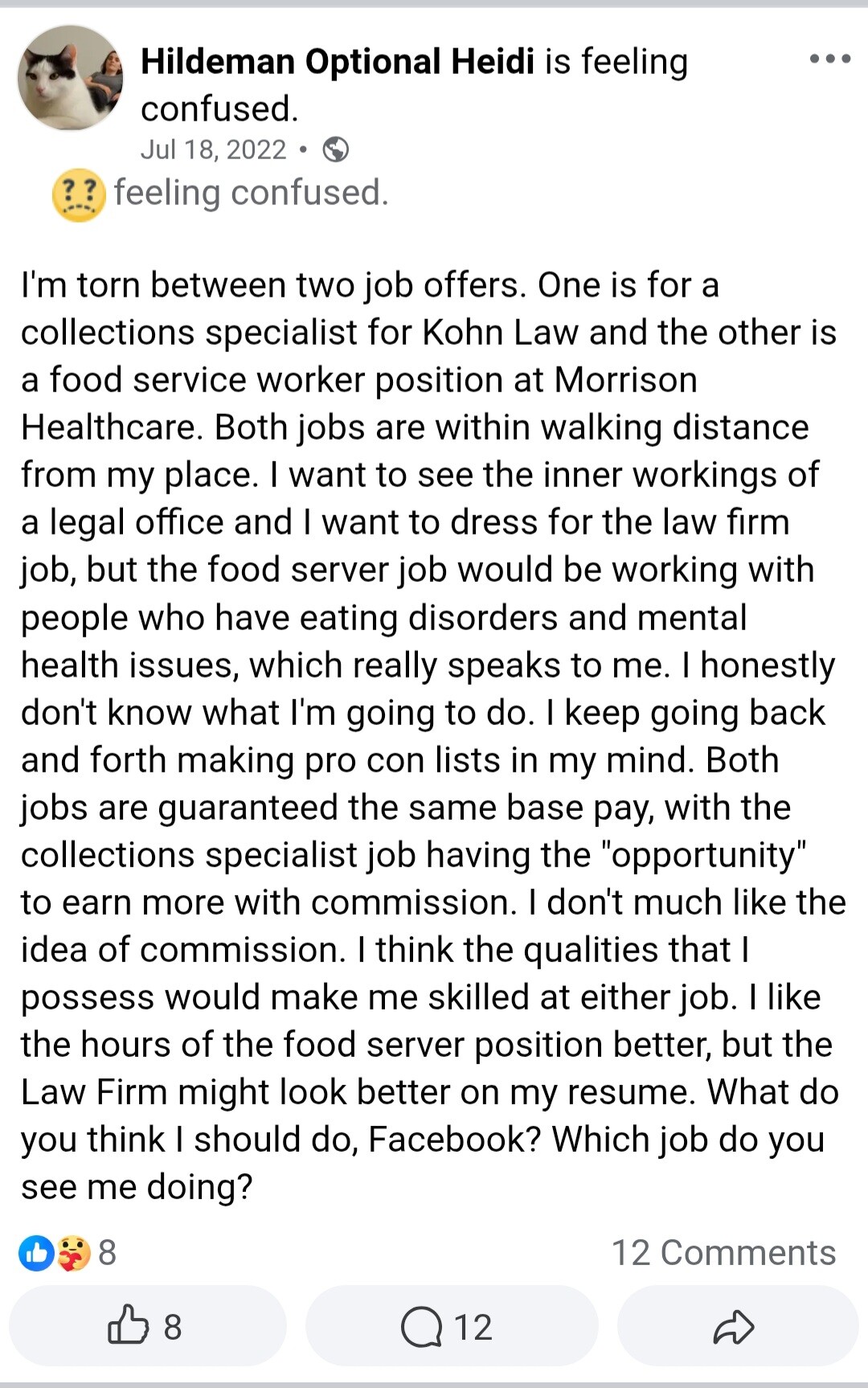View Hildeman Optional Heidi's profile name

point(338,62)
